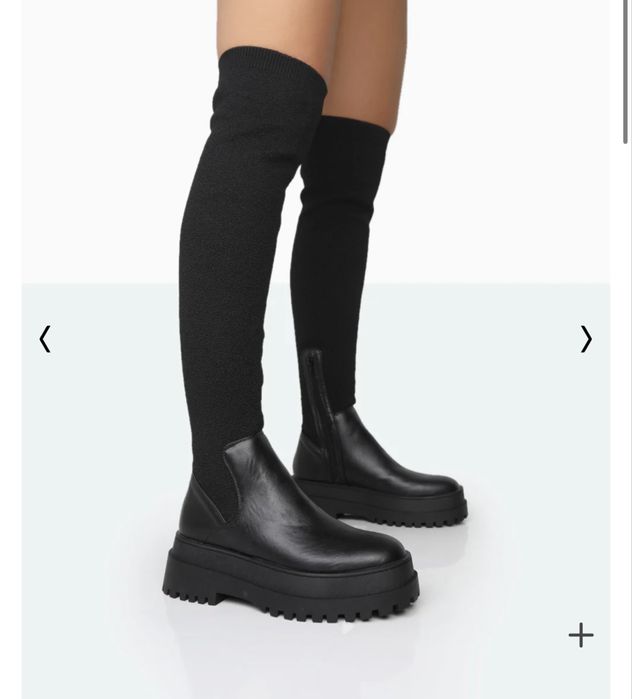The width and height of the screenshot is (632, 699).
Task: Go to the next product image
Action: tap(586, 340)
